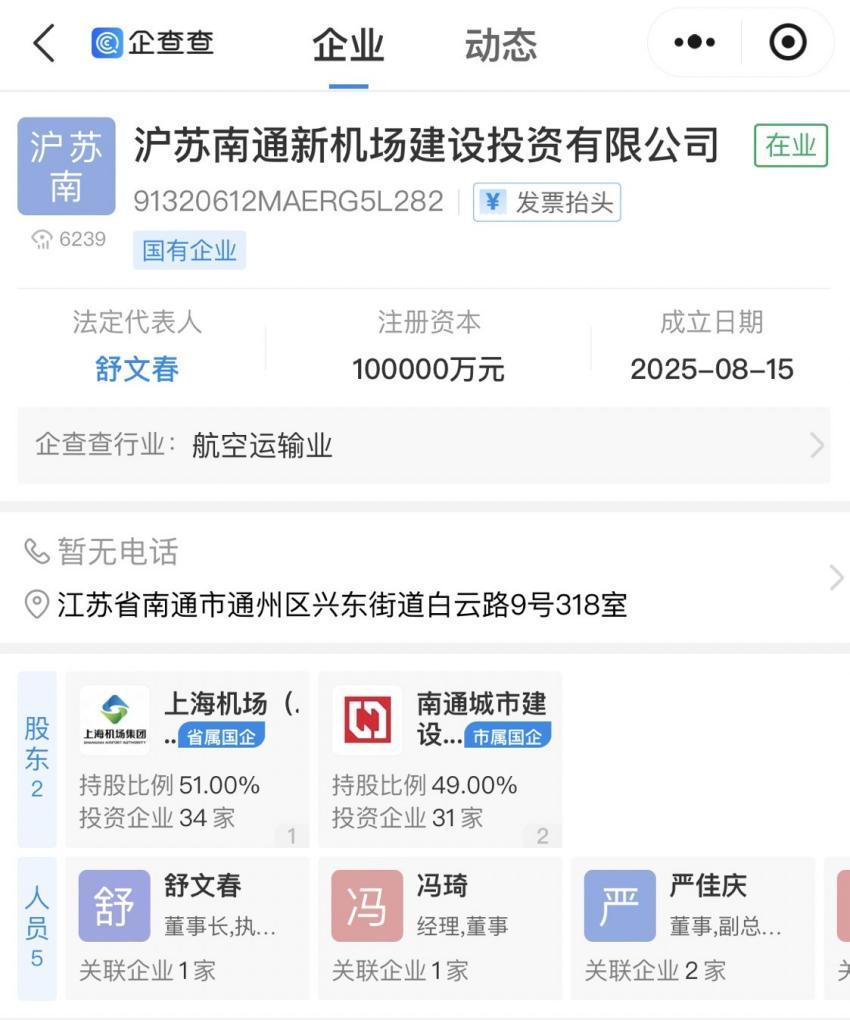Open personnel card for 严佳庆
The image size is (850, 1020).
pyautogui.click(x=692, y=927)
